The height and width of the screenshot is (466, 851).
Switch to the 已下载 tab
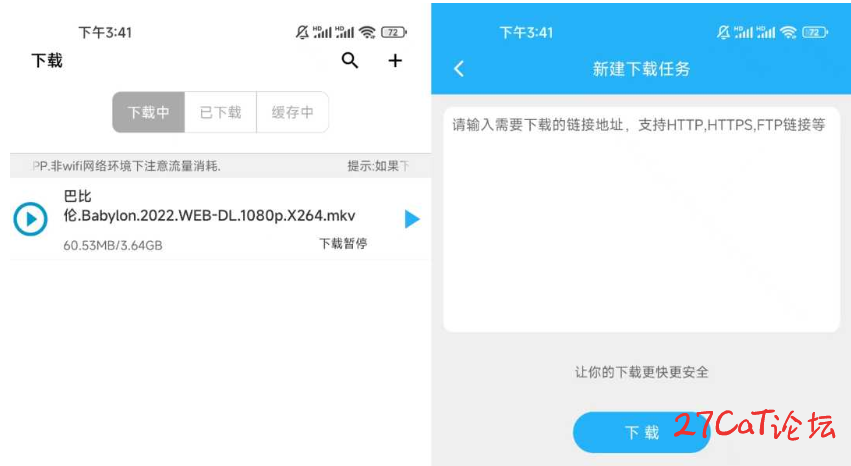[x=220, y=113]
